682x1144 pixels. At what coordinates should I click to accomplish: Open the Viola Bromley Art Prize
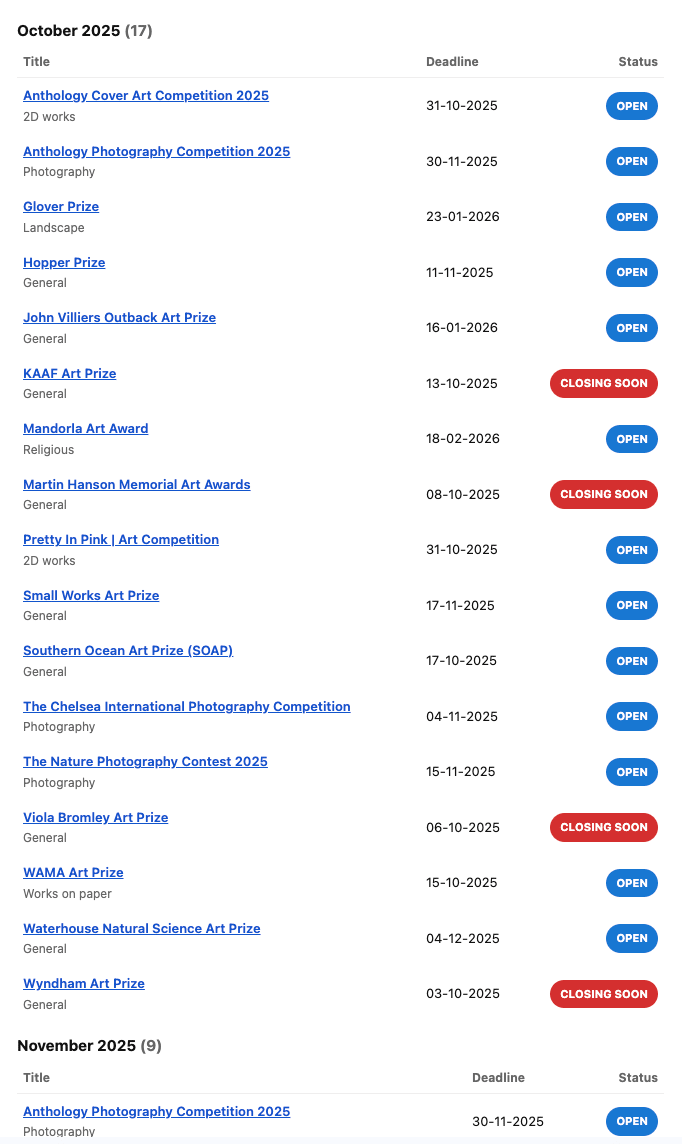tap(96, 818)
